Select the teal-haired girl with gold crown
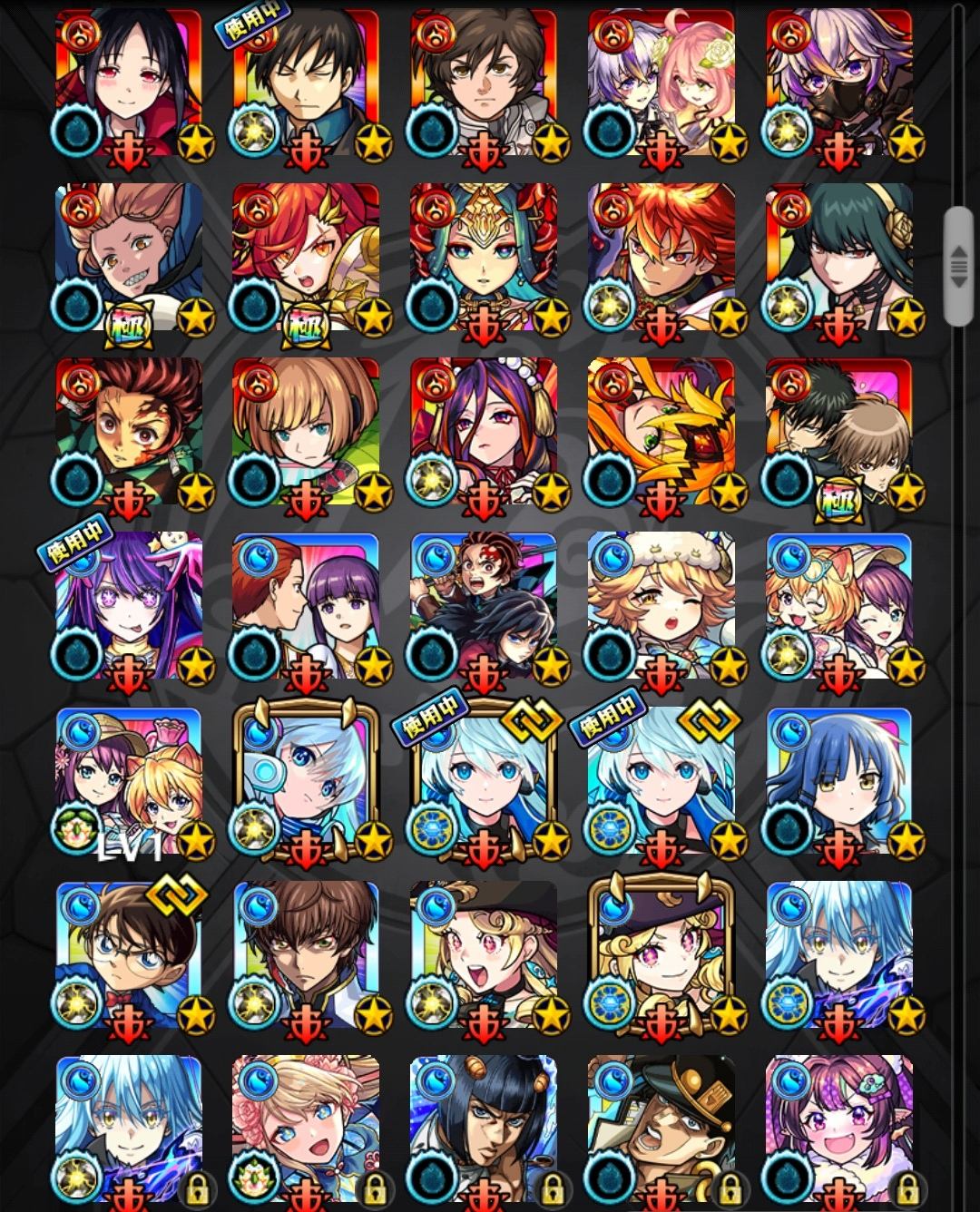The width and height of the screenshot is (980, 1212). coord(484,260)
